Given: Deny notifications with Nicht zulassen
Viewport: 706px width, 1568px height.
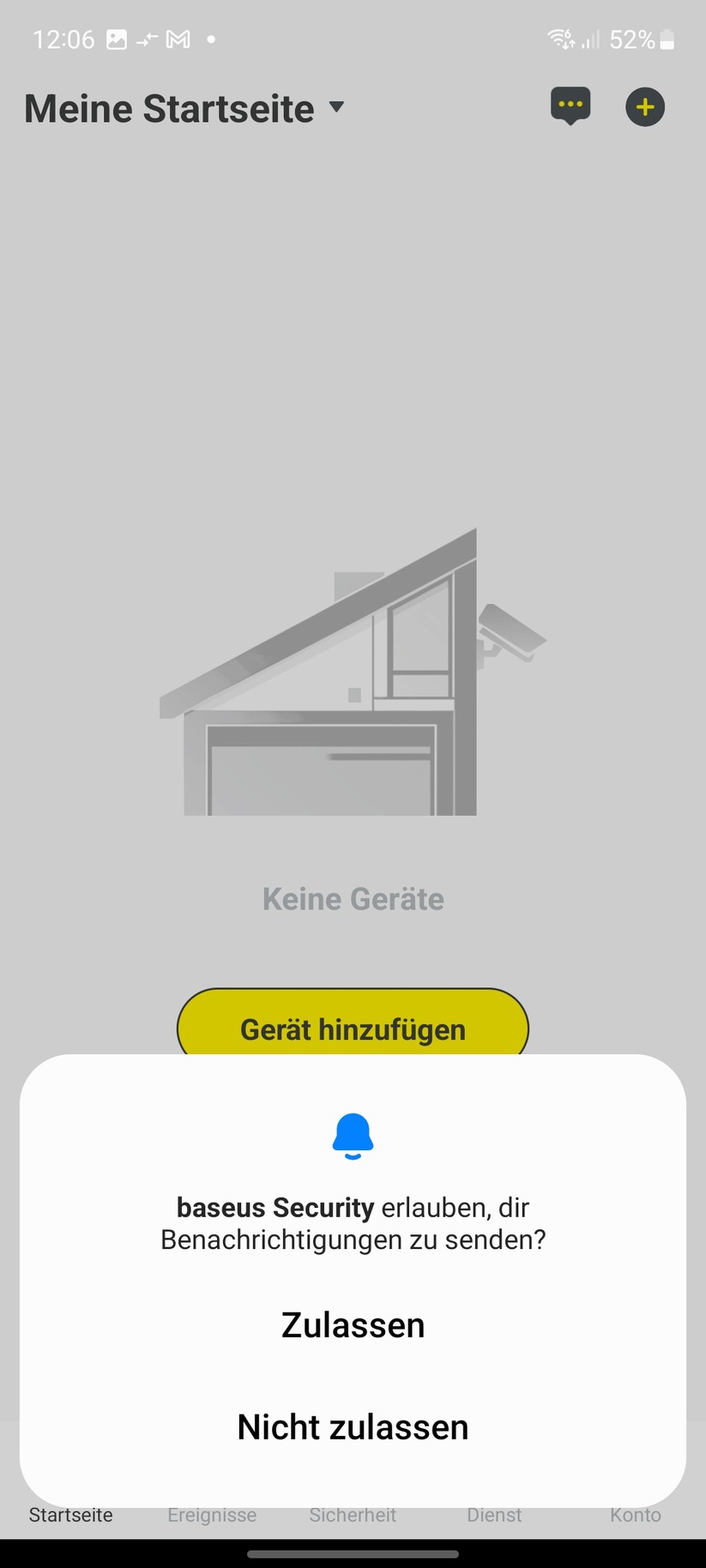Looking at the screenshot, I should (x=353, y=1426).
